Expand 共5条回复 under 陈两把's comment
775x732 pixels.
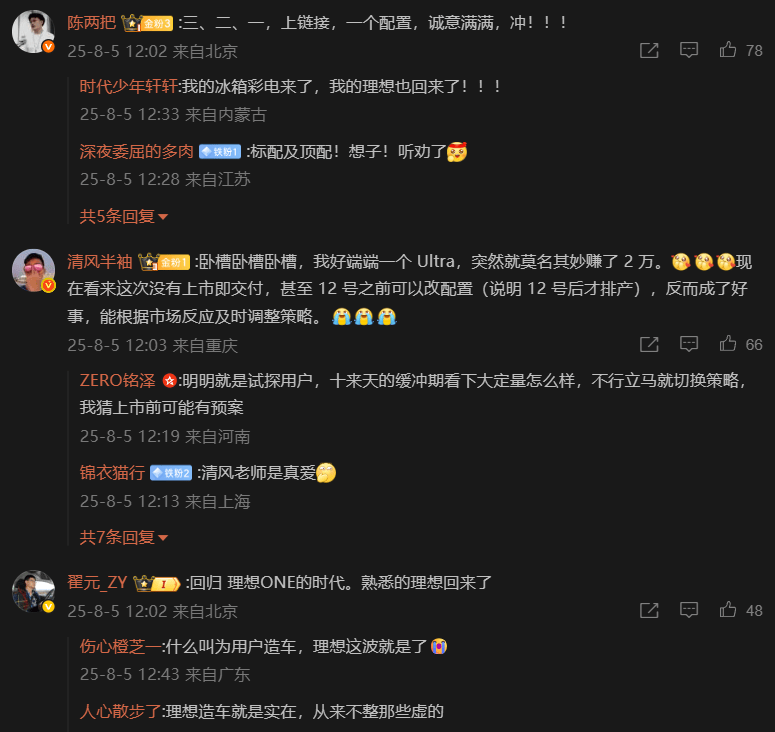124,215
